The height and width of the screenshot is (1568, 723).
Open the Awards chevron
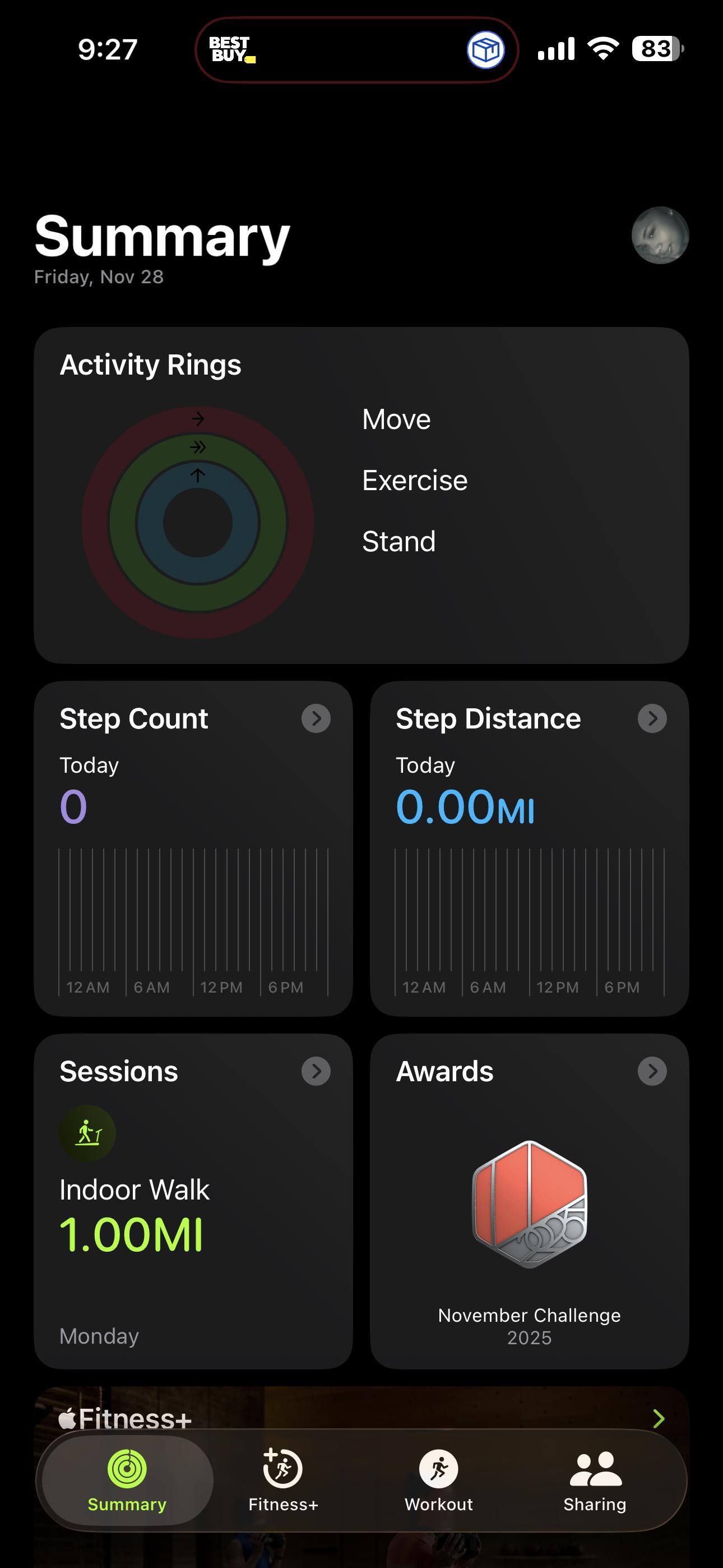[652, 1071]
